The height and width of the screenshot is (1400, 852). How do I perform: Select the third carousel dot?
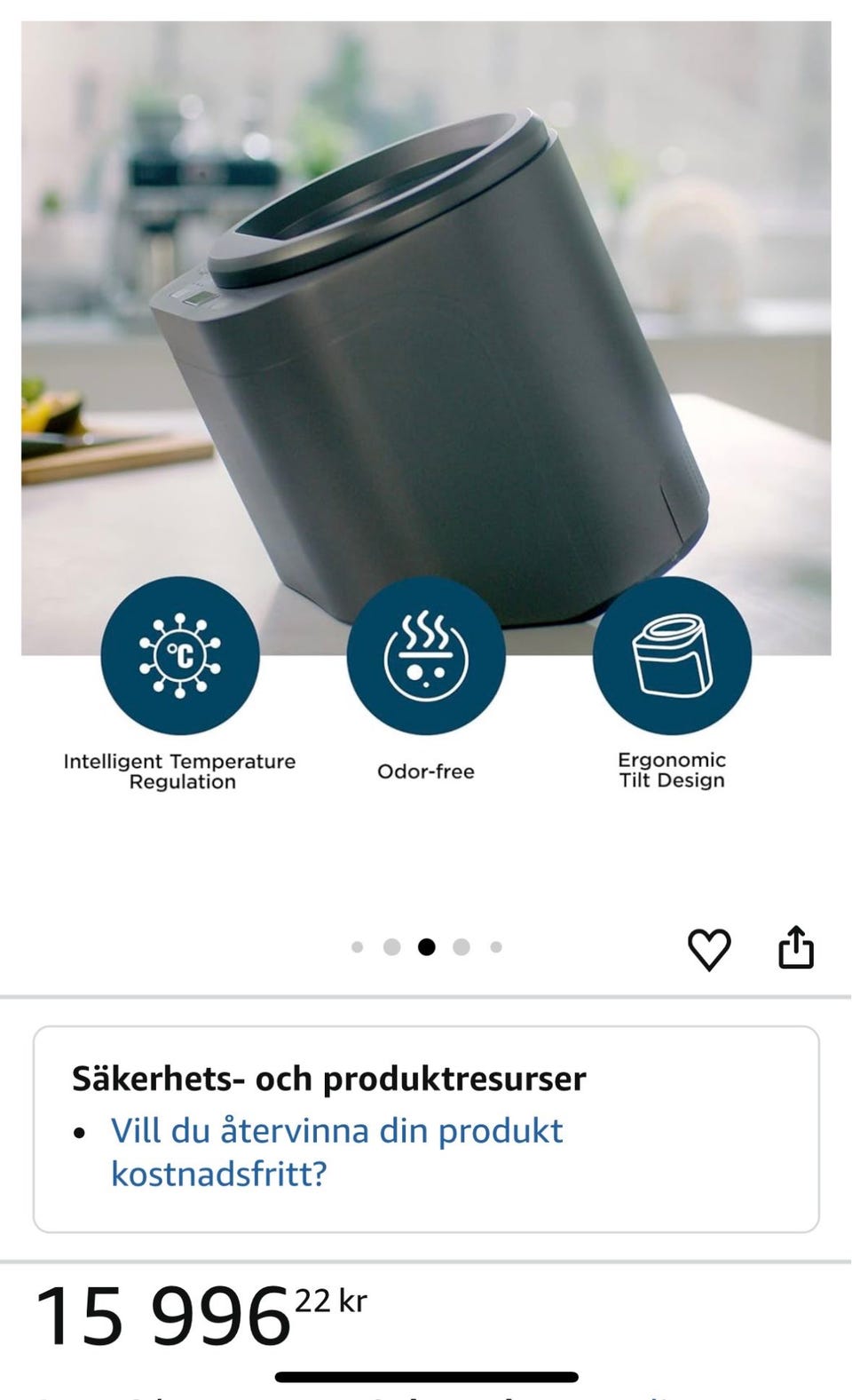pos(426,947)
